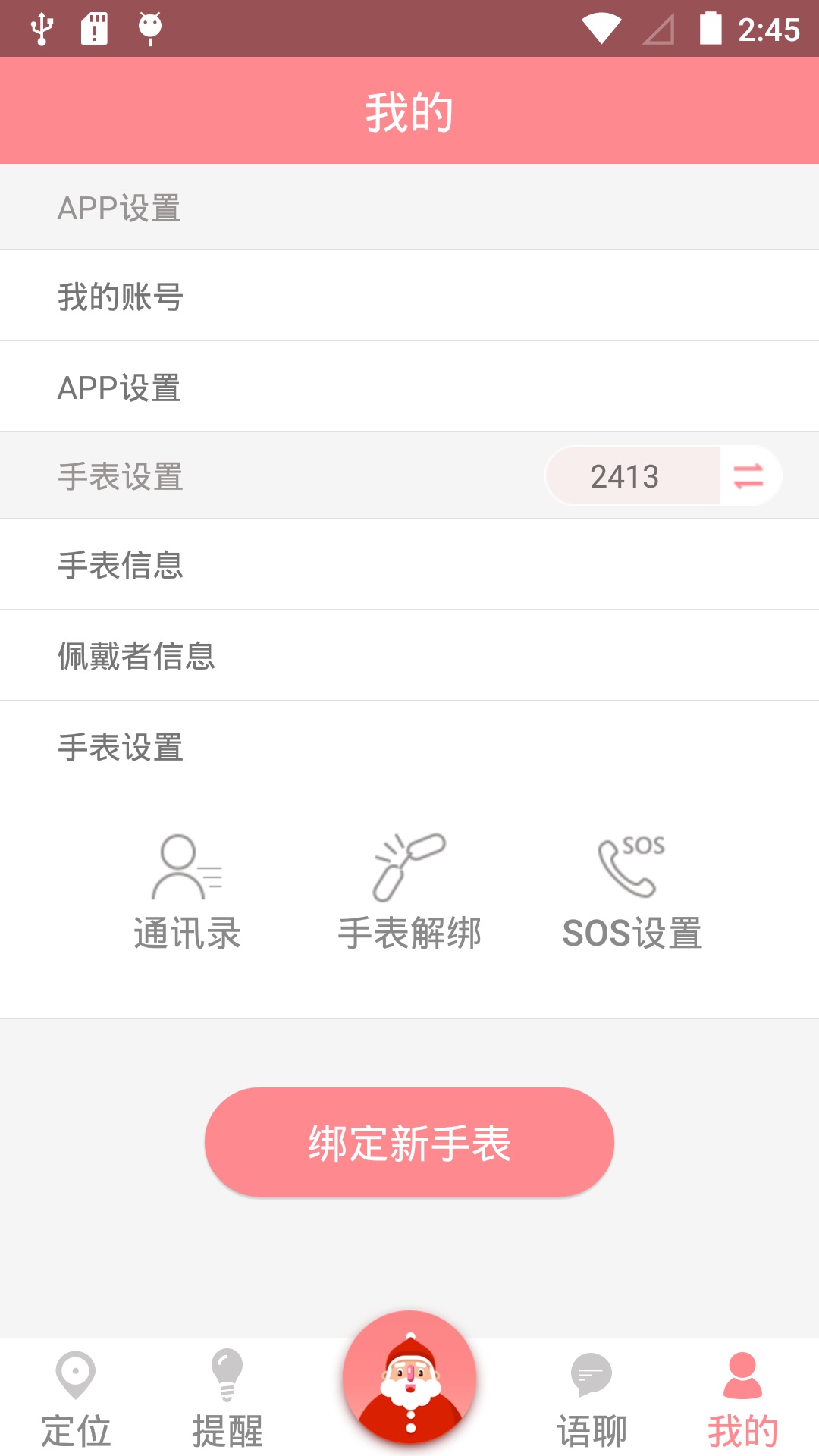Open the 佩戴者信息 wearer info item
The width and height of the screenshot is (819, 1456).
click(x=409, y=654)
